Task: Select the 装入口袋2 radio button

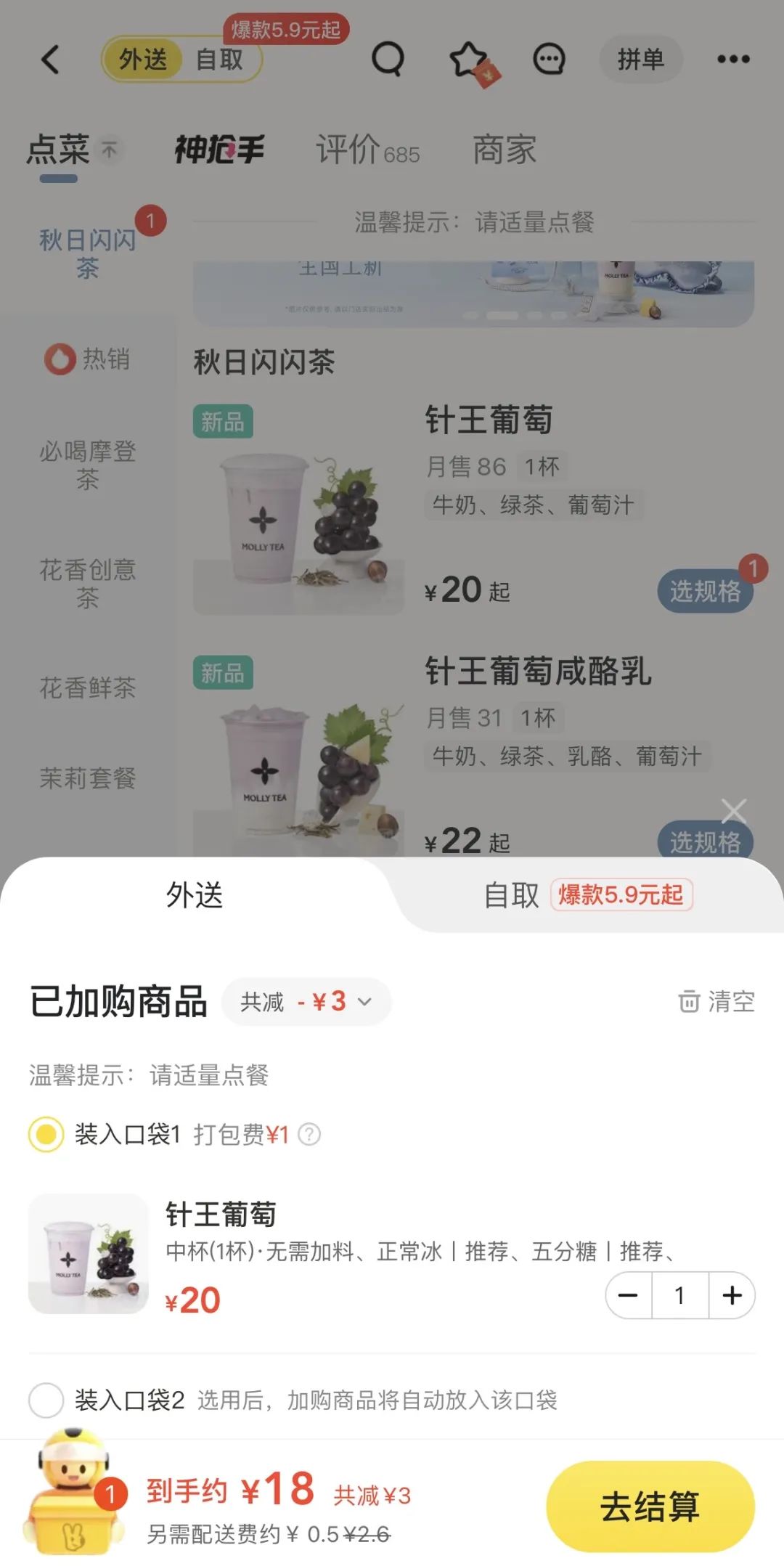Action: [x=46, y=1400]
